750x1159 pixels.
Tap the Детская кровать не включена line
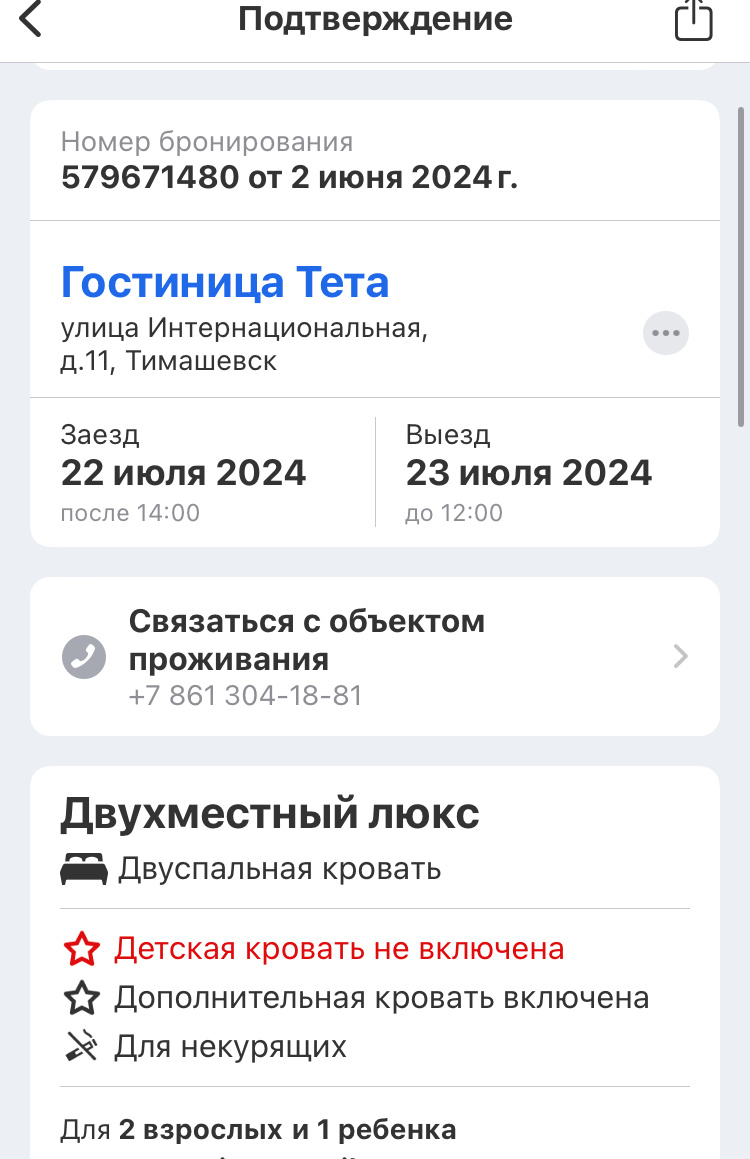point(342,947)
